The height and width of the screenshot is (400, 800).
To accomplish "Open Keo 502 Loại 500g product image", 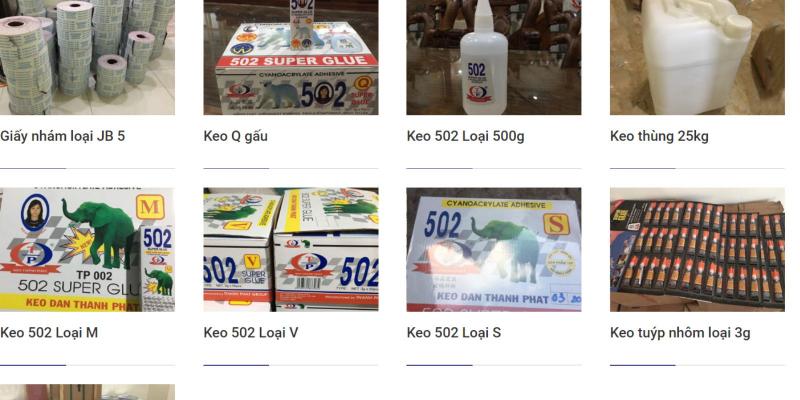I will point(493,57).
